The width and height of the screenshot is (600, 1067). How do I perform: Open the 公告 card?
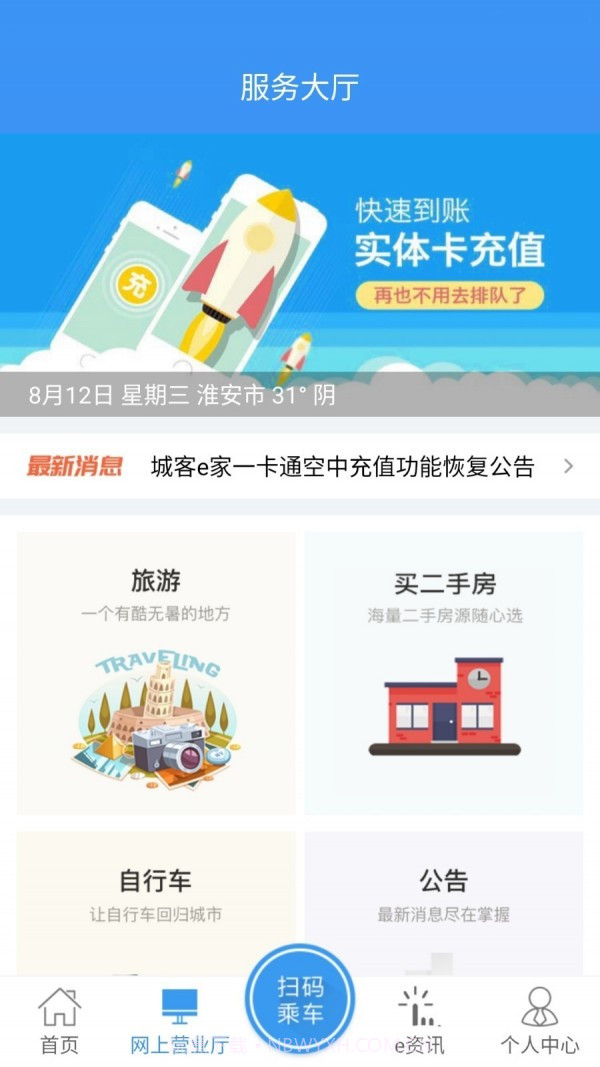[444, 900]
